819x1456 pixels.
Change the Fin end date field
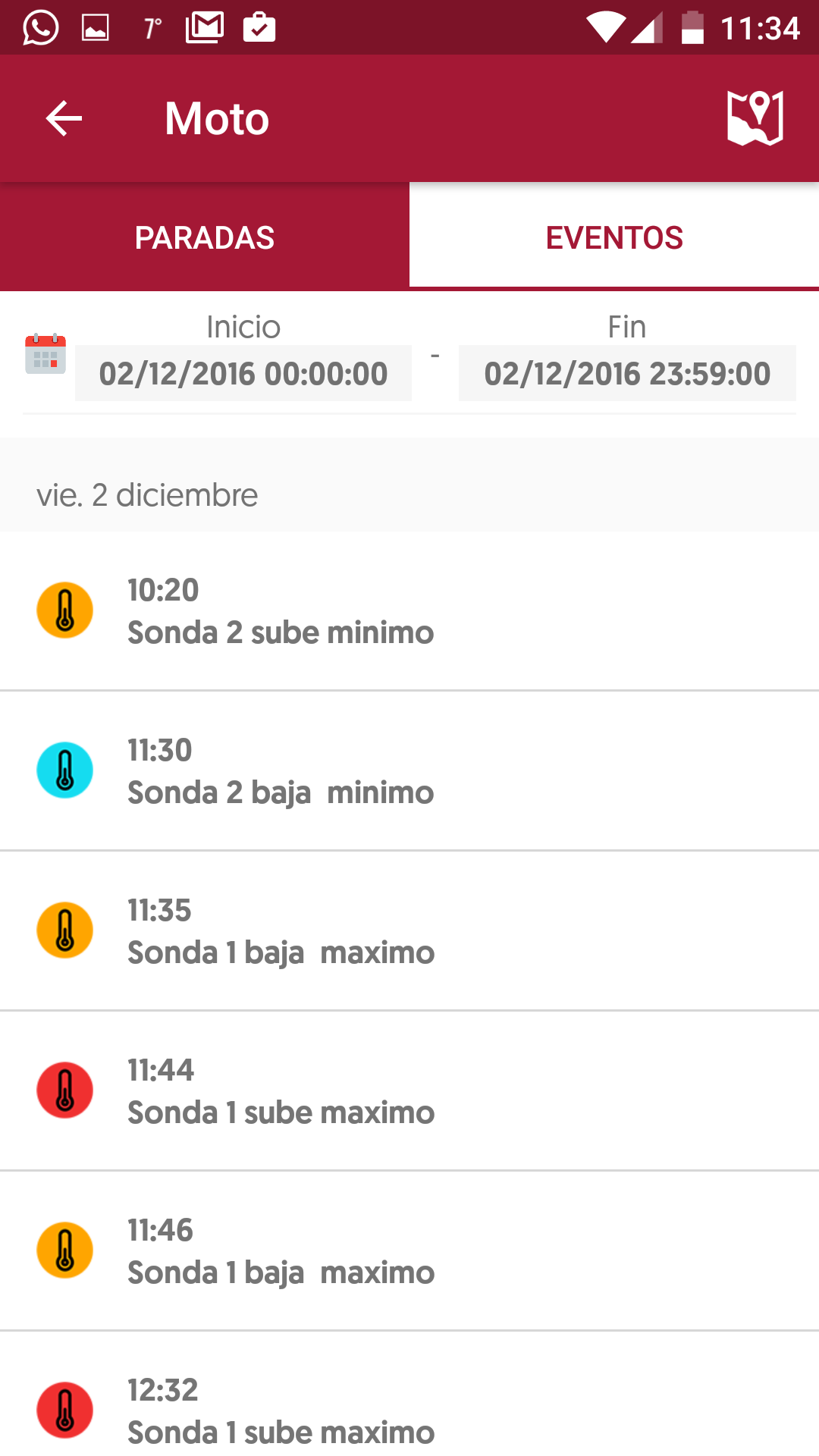[627, 373]
